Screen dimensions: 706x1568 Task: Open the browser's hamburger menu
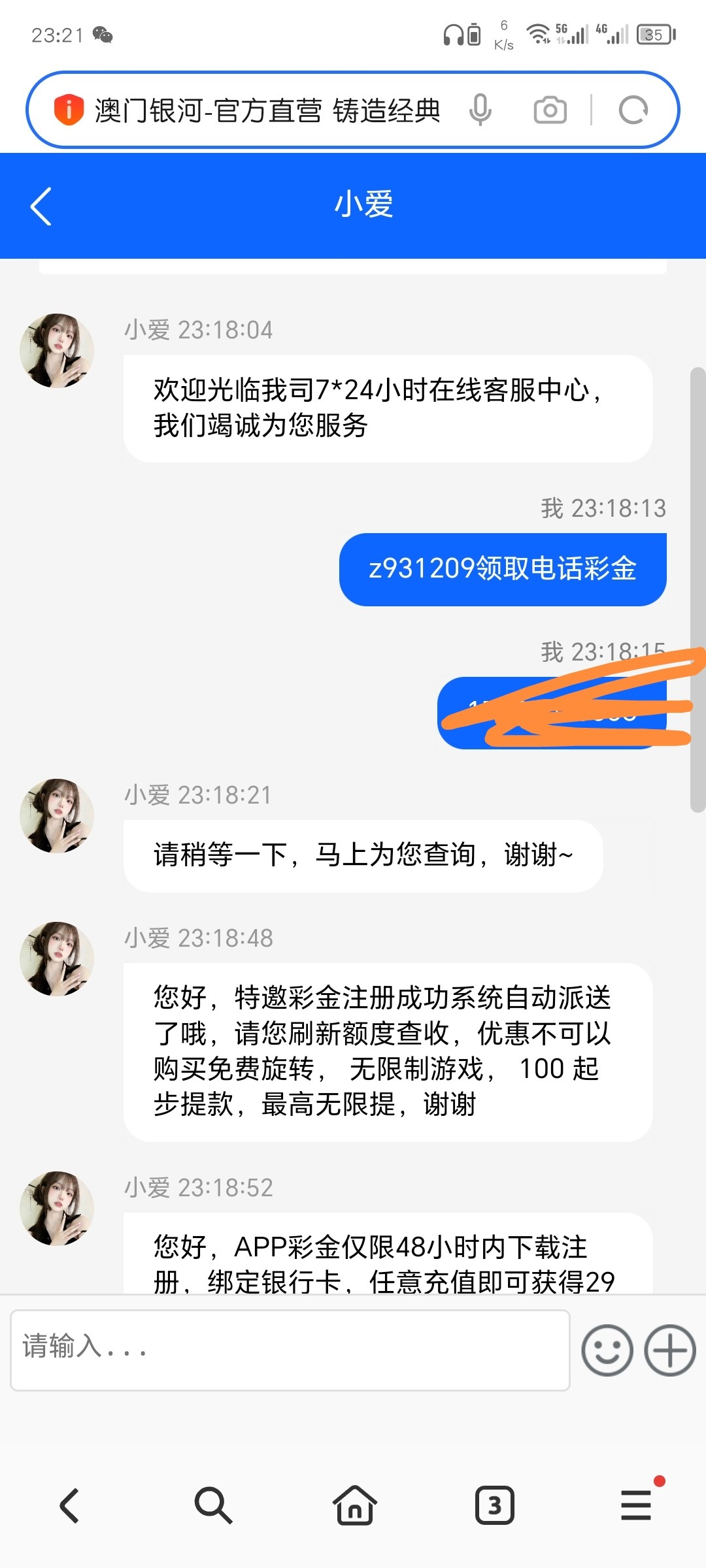[x=636, y=1505]
